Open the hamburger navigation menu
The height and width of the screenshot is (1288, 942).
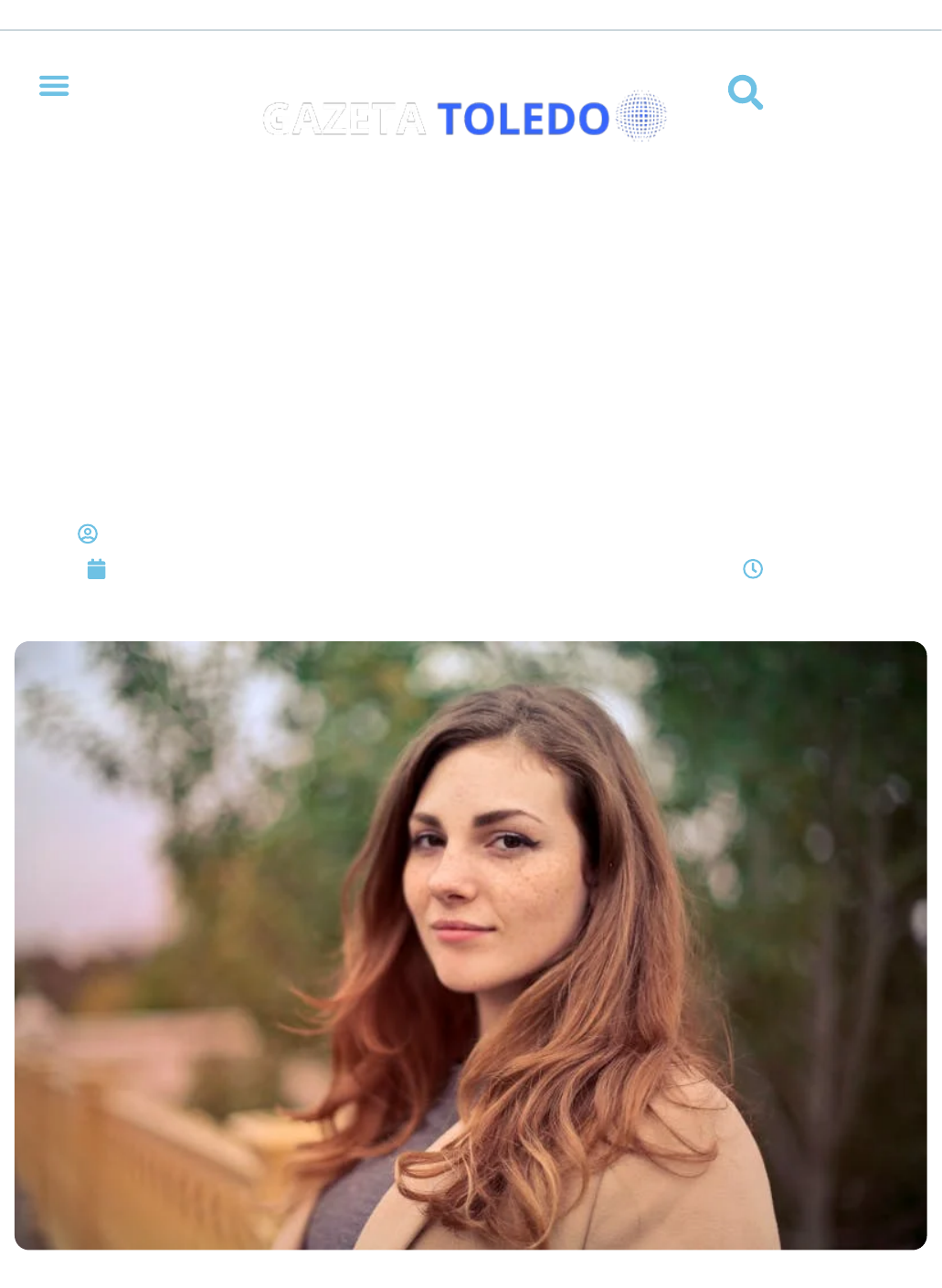54,86
